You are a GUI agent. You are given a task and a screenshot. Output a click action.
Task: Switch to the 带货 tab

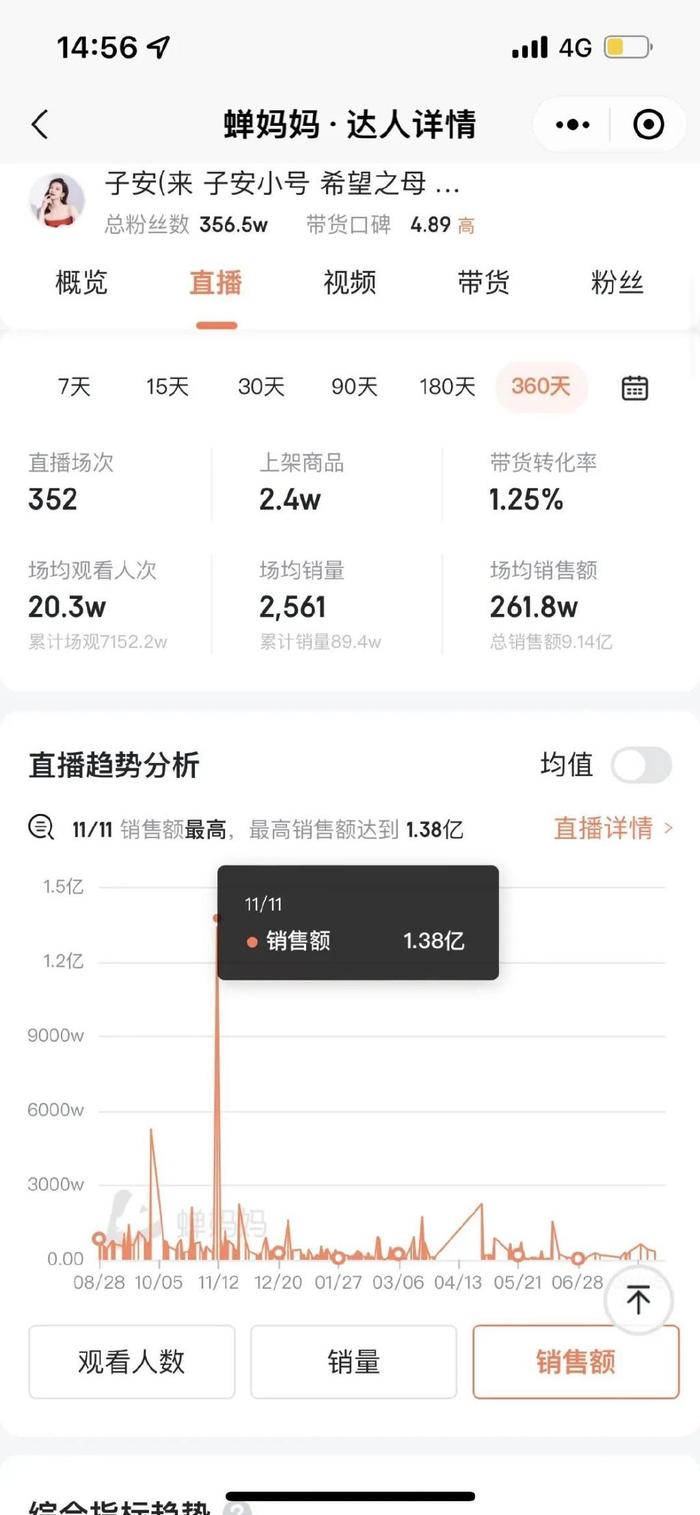(483, 283)
